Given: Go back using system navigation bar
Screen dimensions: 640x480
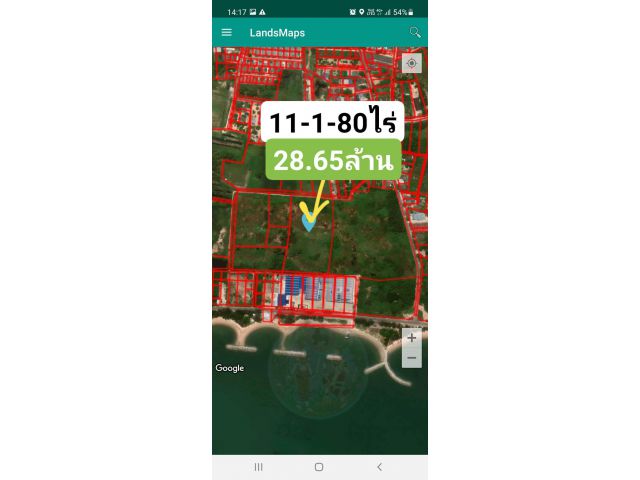Looking at the screenshot, I should click(x=379, y=467).
